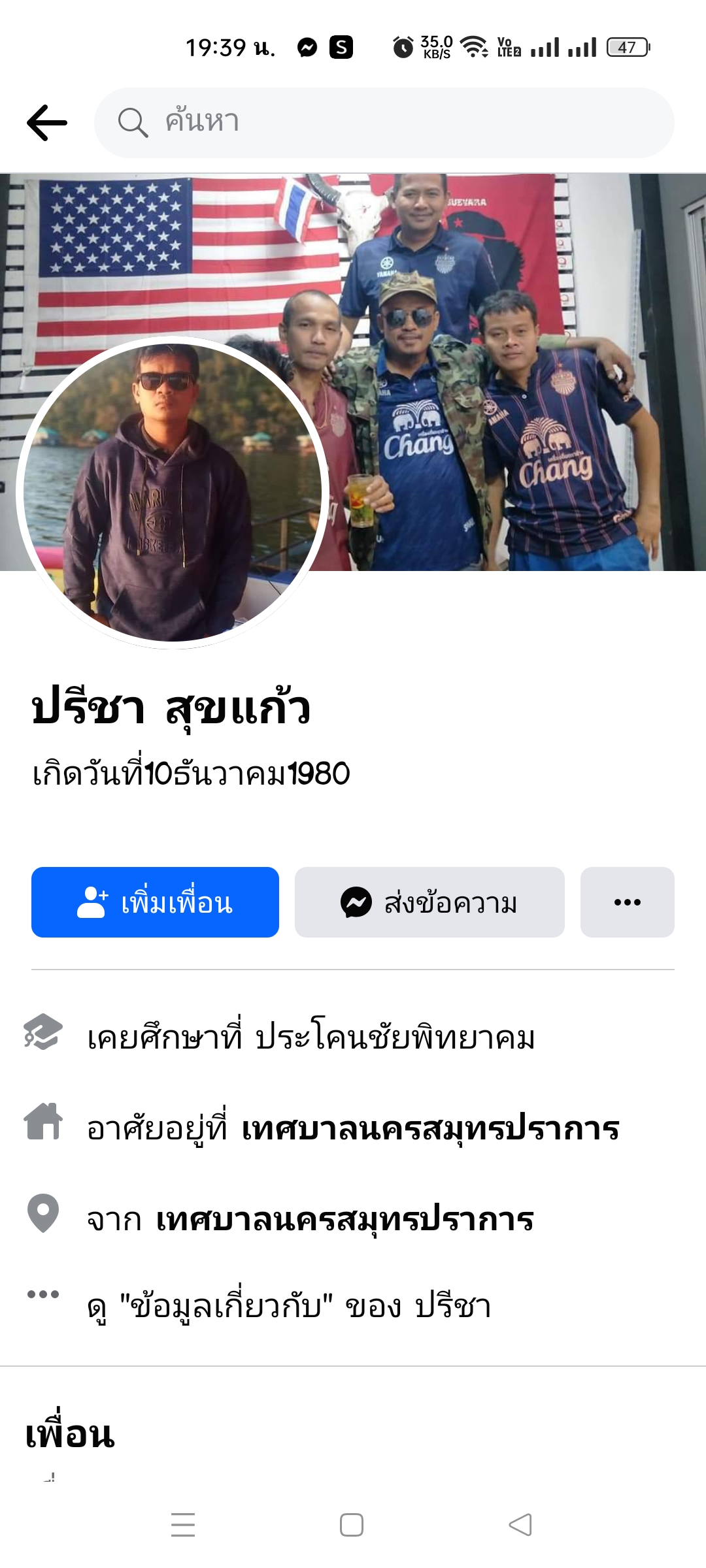Open the school ประโคนชัยพิทยาคม
Viewport: 706px width, 1568px height.
(395, 1037)
